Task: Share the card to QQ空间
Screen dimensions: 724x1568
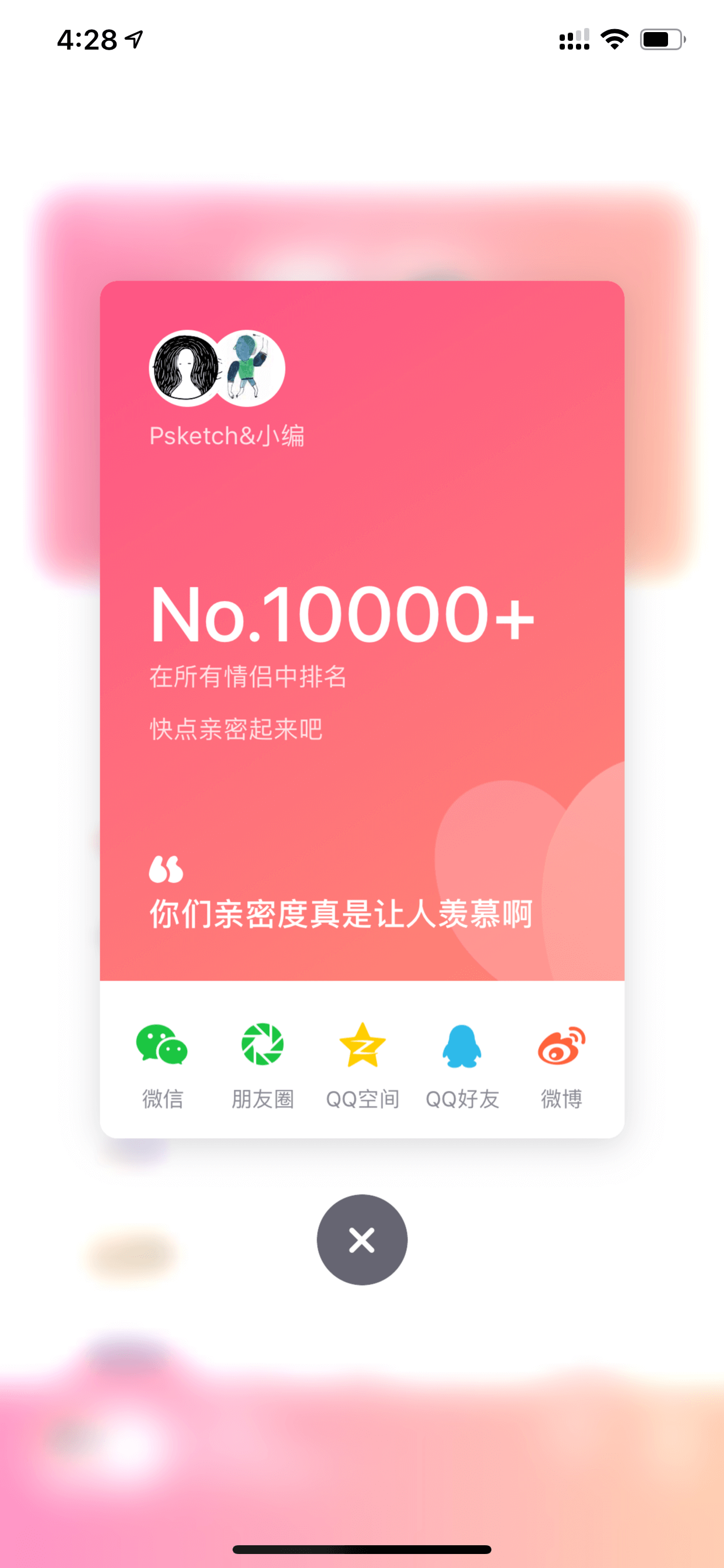Action: tap(363, 1065)
